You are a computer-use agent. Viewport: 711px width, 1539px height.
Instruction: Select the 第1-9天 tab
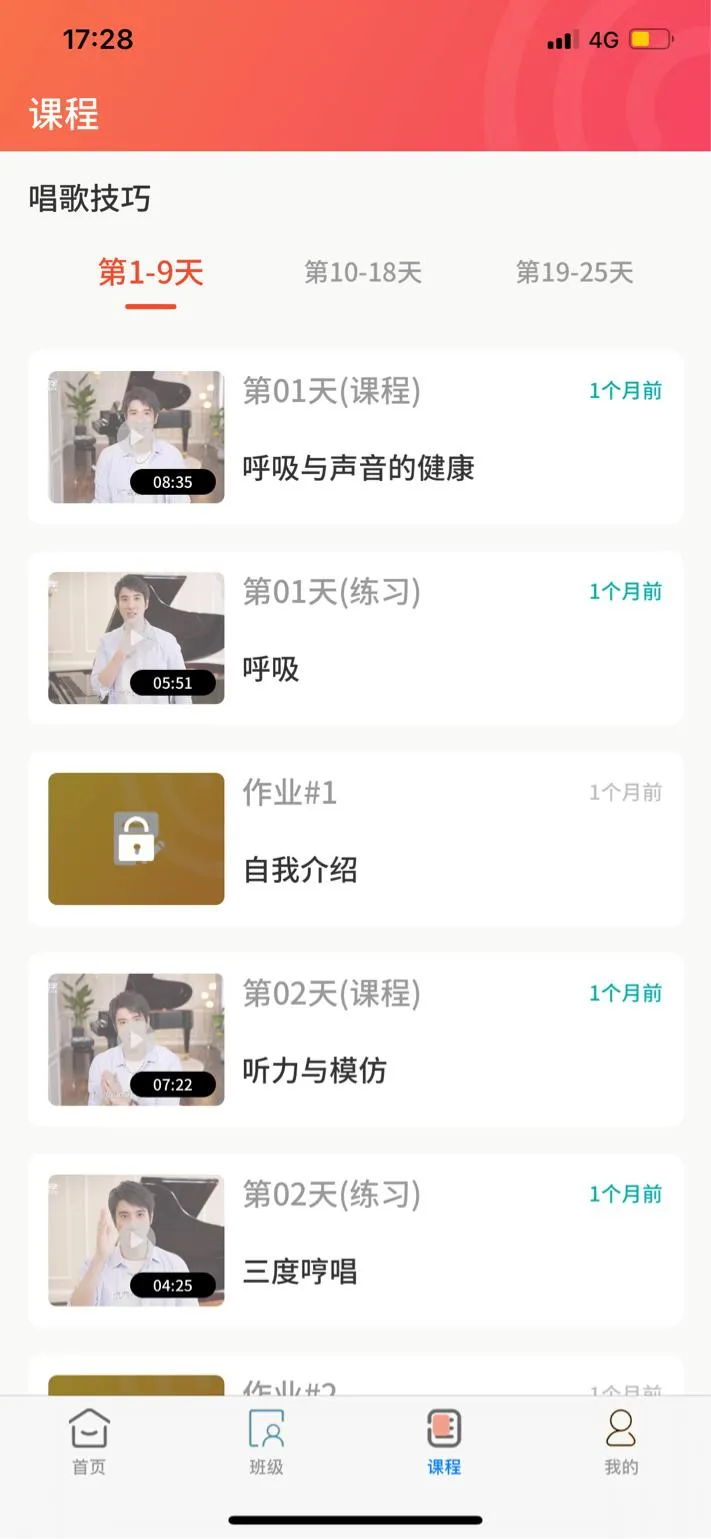(x=151, y=272)
